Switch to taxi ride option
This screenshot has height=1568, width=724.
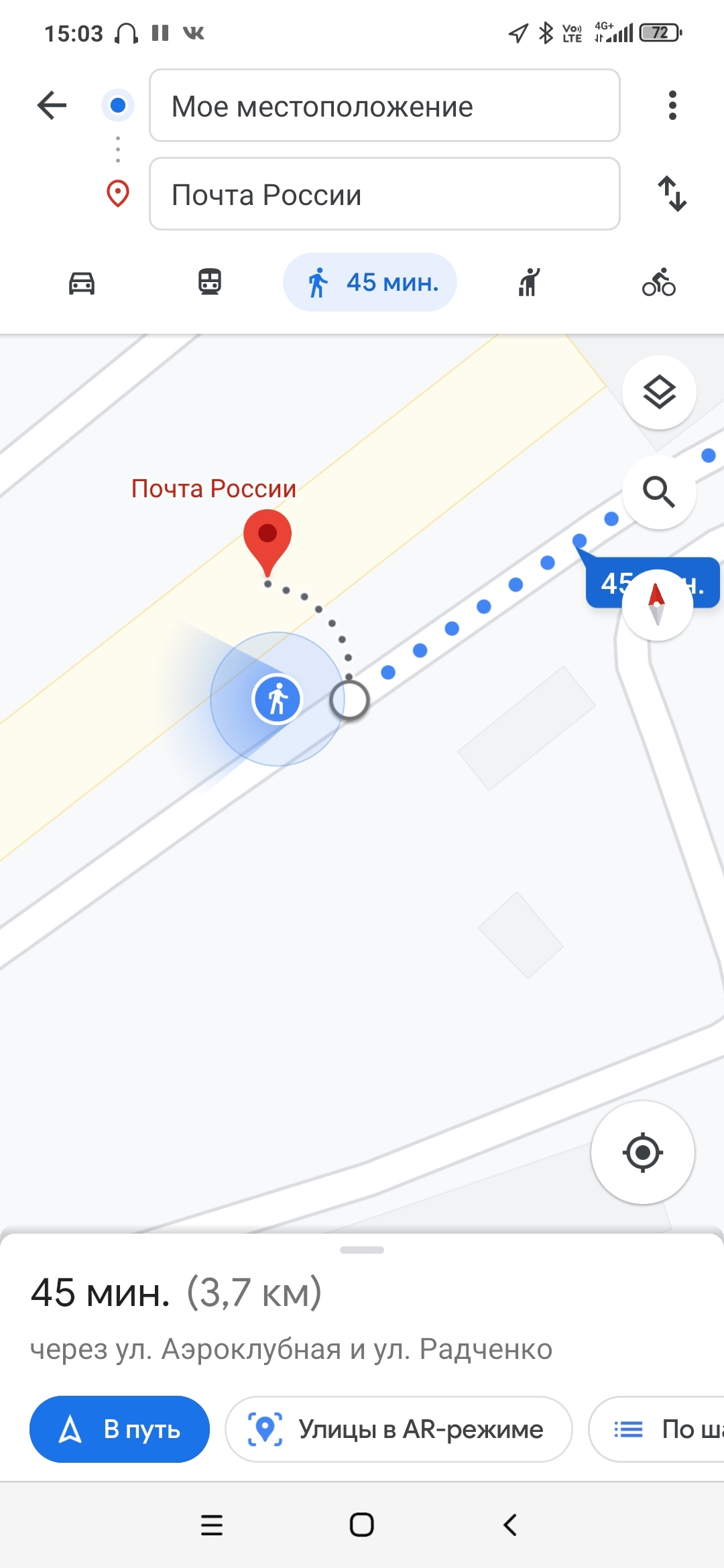528,282
